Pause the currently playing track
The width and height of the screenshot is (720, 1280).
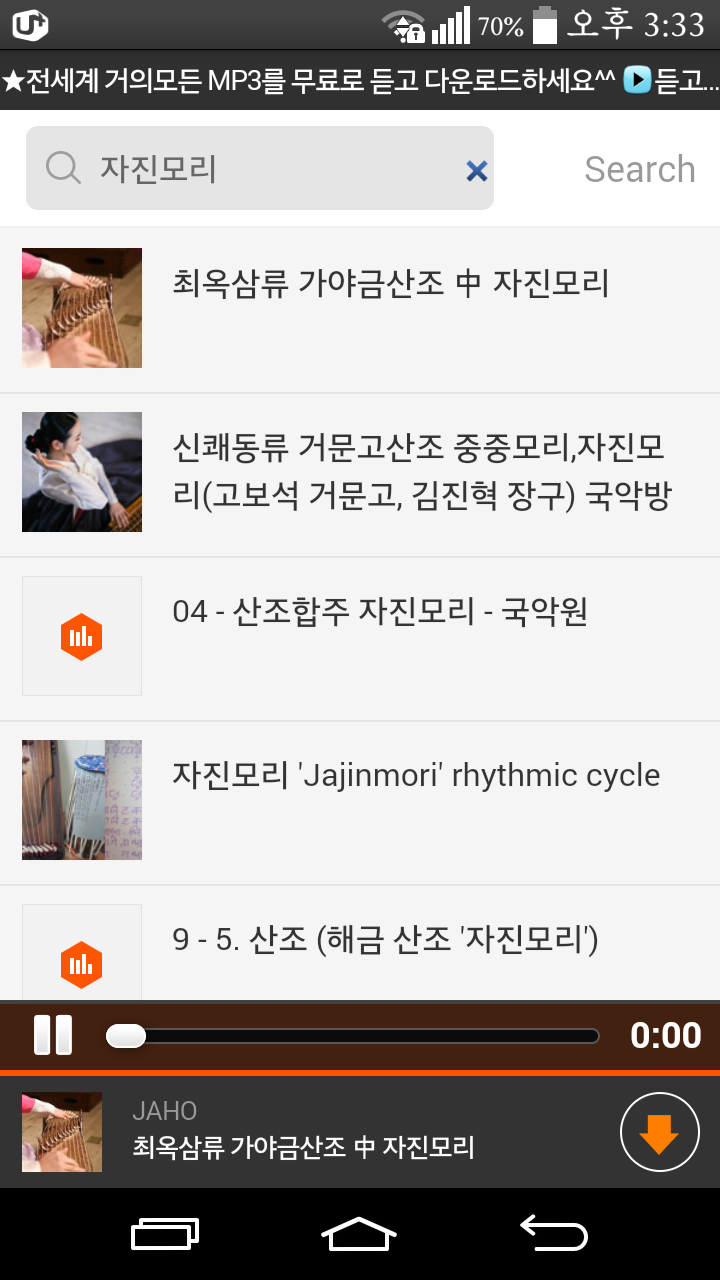pyautogui.click(x=54, y=1035)
